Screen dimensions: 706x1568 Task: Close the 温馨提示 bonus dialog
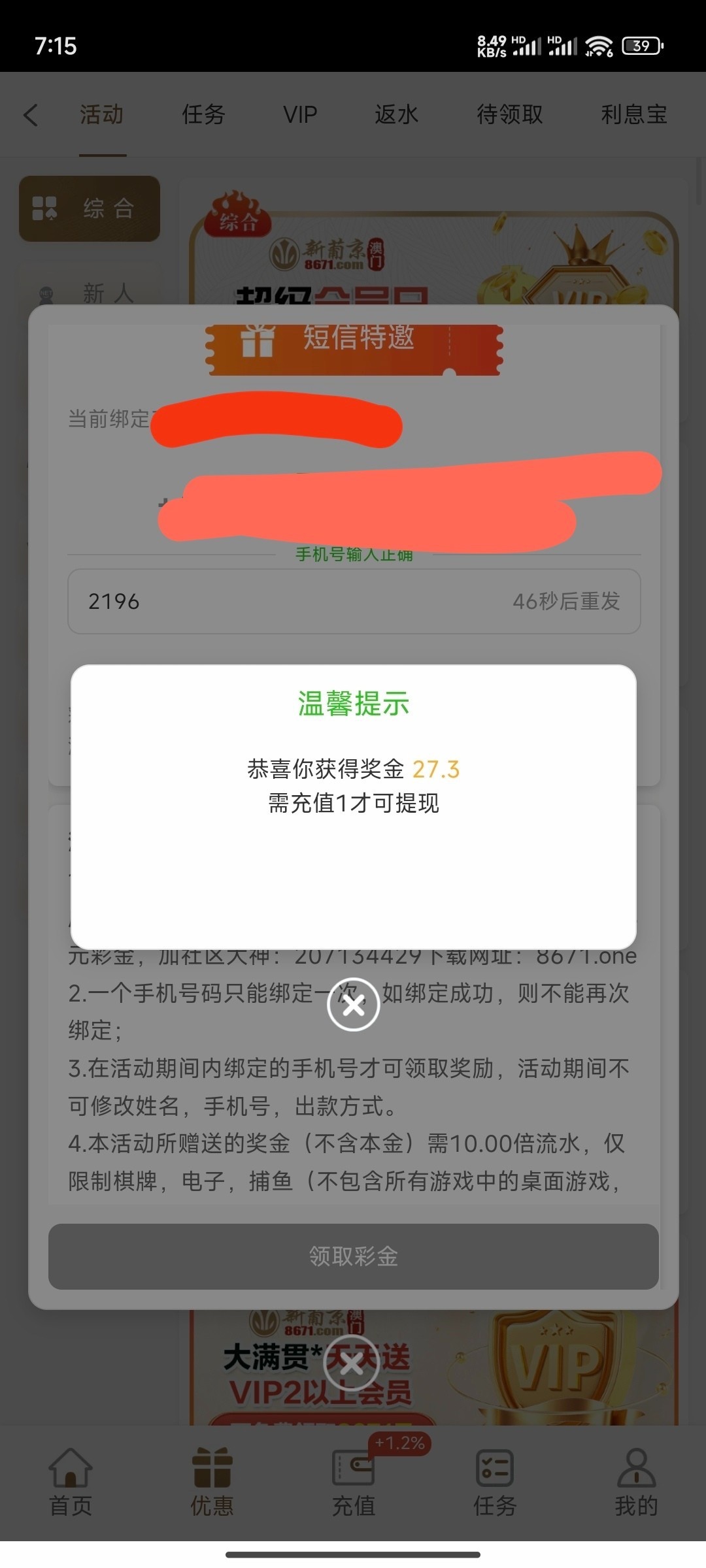click(x=353, y=1005)
